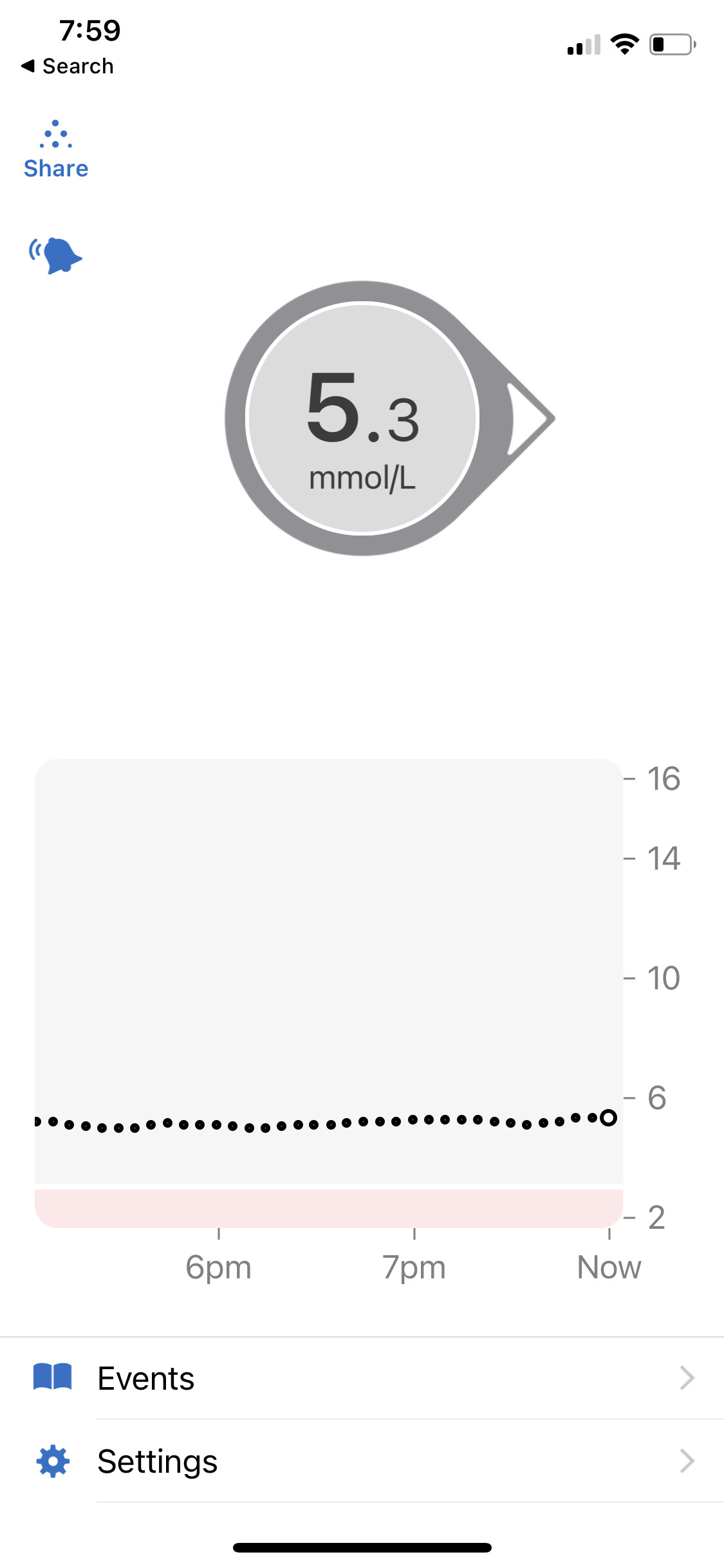Open the Events row
This screenshot has height=1568, width=724.
click(362, 1379)
